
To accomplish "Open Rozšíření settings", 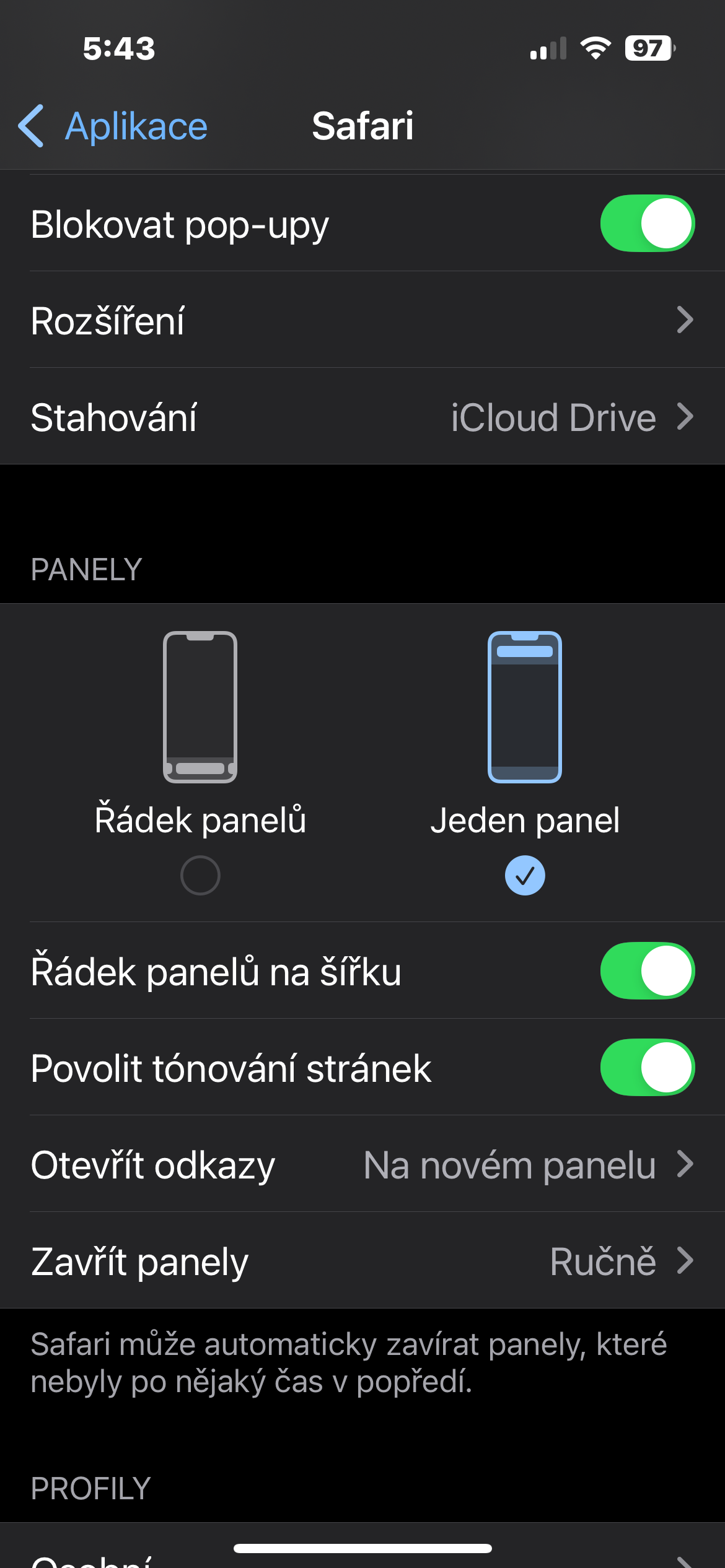I will (x=362, y=320).
